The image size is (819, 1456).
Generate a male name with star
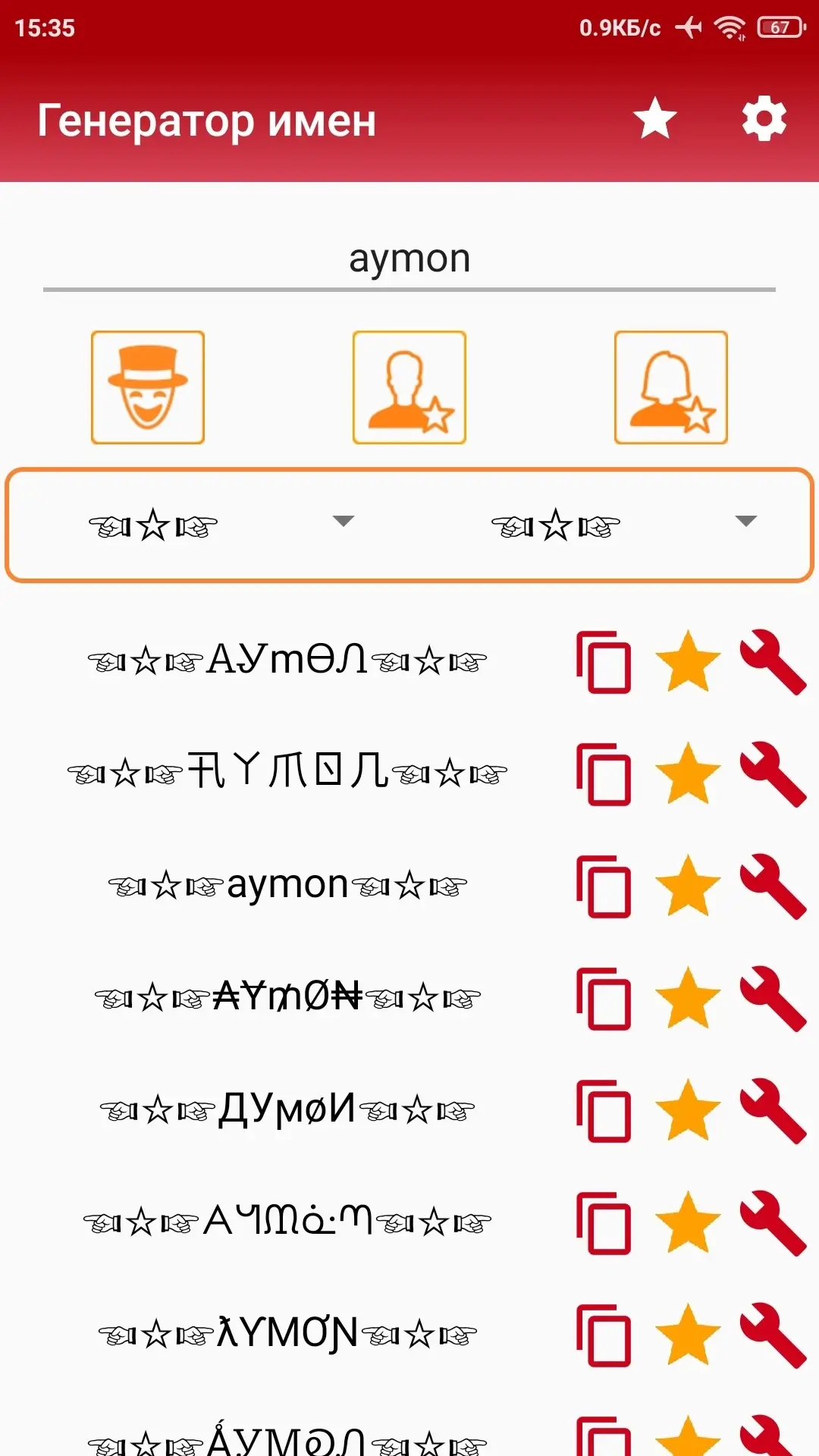[409, 388]
